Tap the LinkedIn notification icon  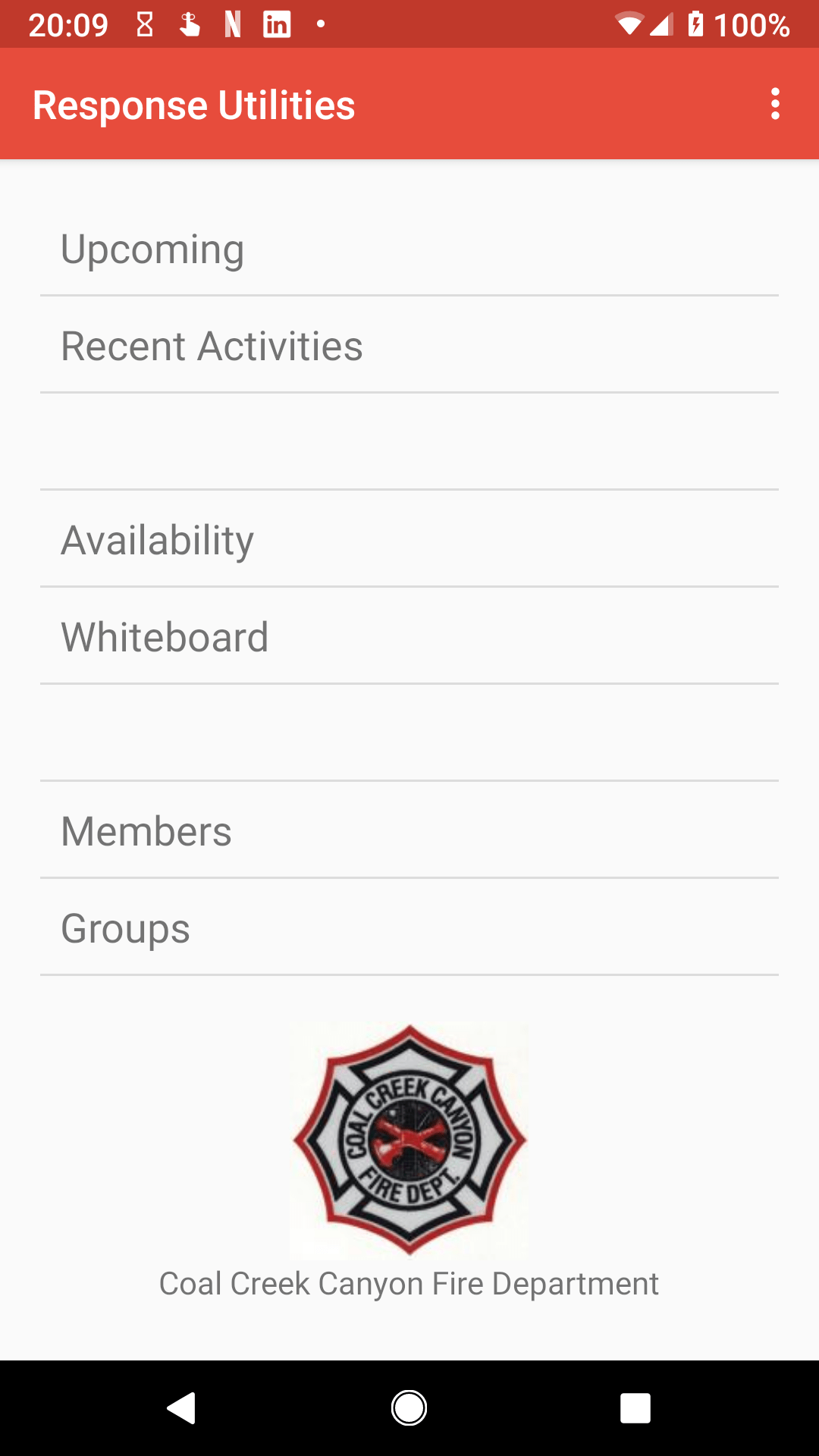click(278, 24)
